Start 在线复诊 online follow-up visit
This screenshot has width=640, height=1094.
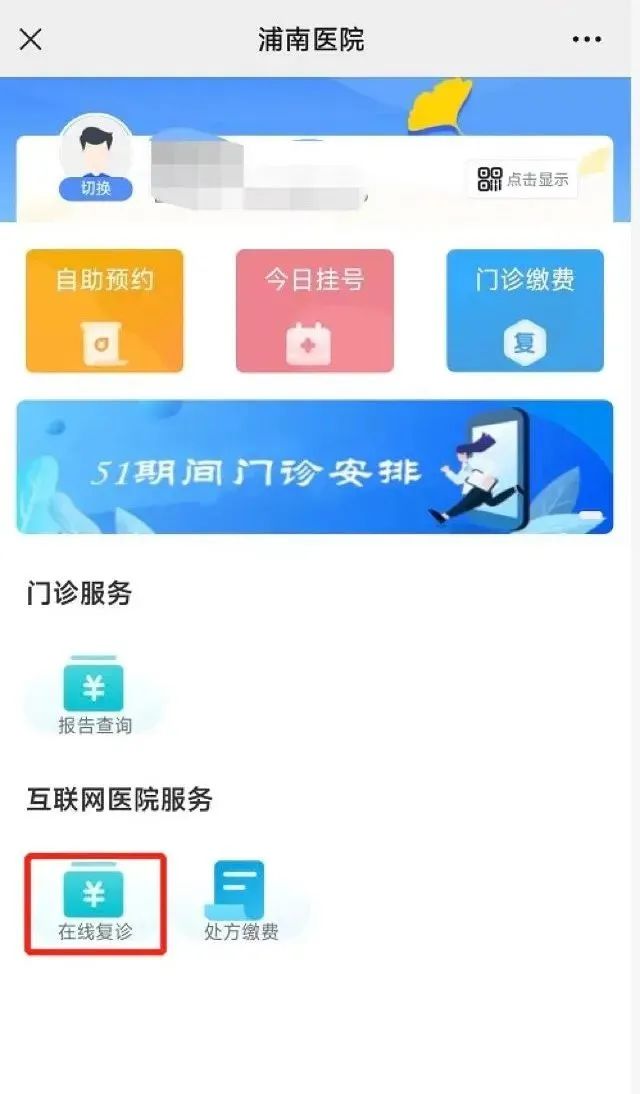coord(94,904)
